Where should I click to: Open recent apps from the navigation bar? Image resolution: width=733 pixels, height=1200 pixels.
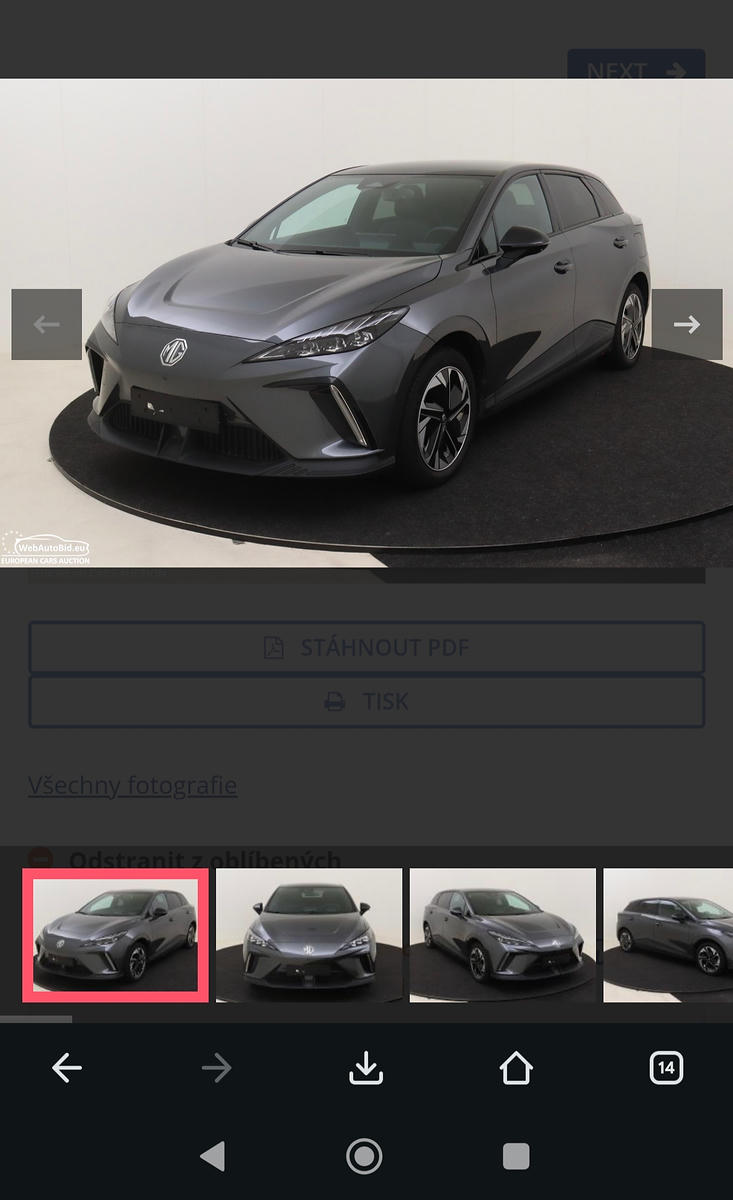click(516, 1156)
